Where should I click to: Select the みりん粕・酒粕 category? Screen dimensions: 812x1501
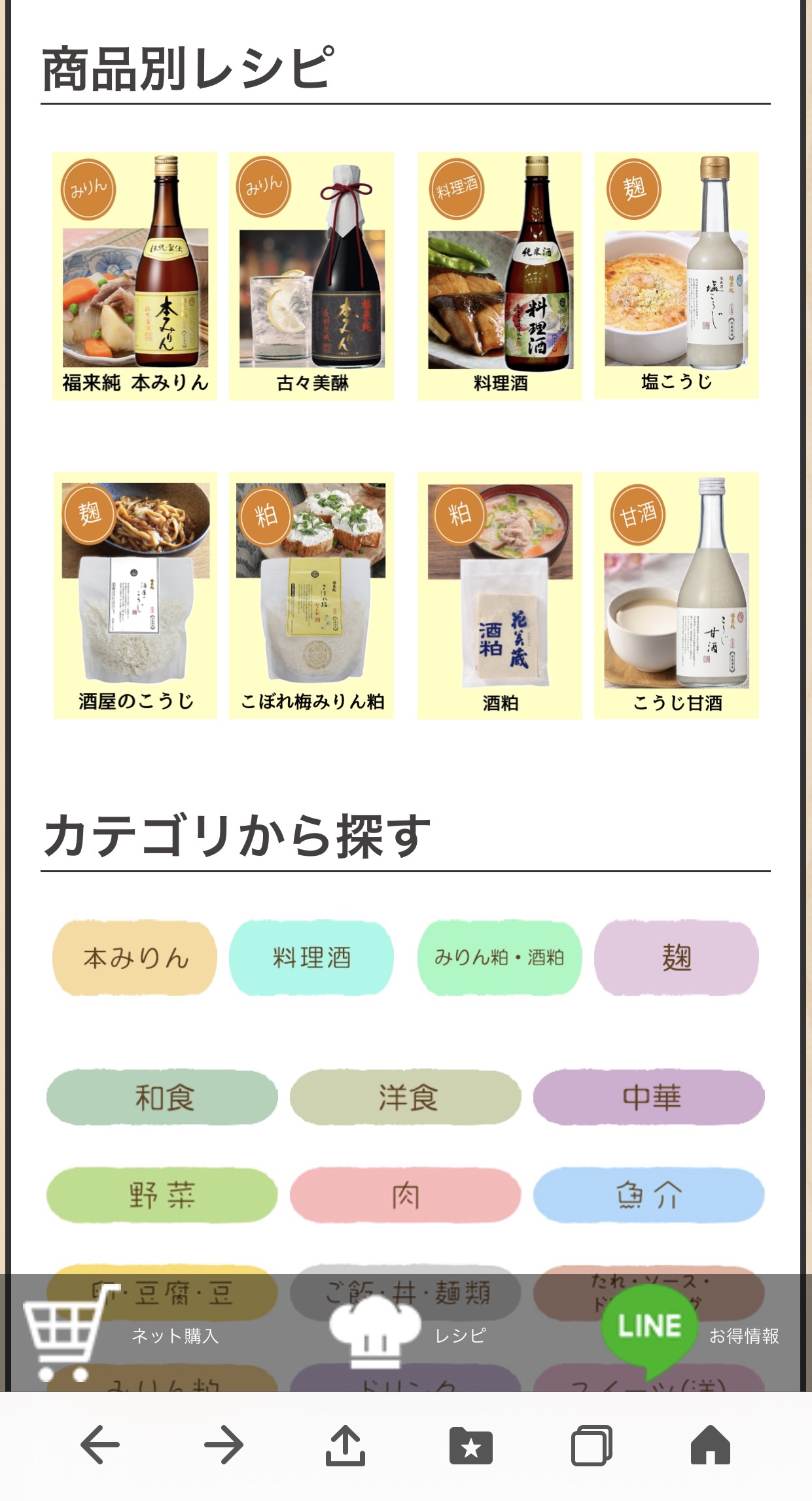point(500,958)
